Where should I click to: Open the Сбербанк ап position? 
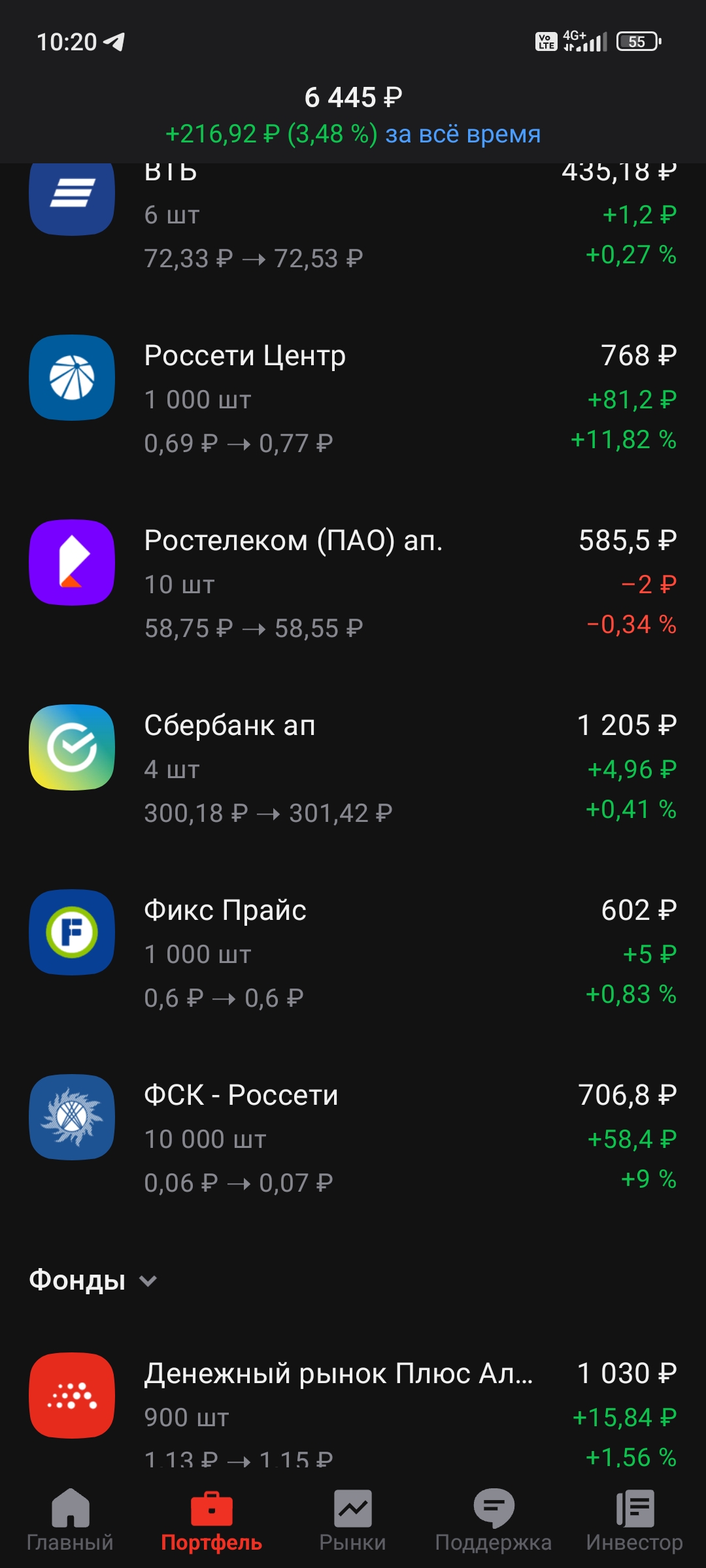(x=353, y=768)
